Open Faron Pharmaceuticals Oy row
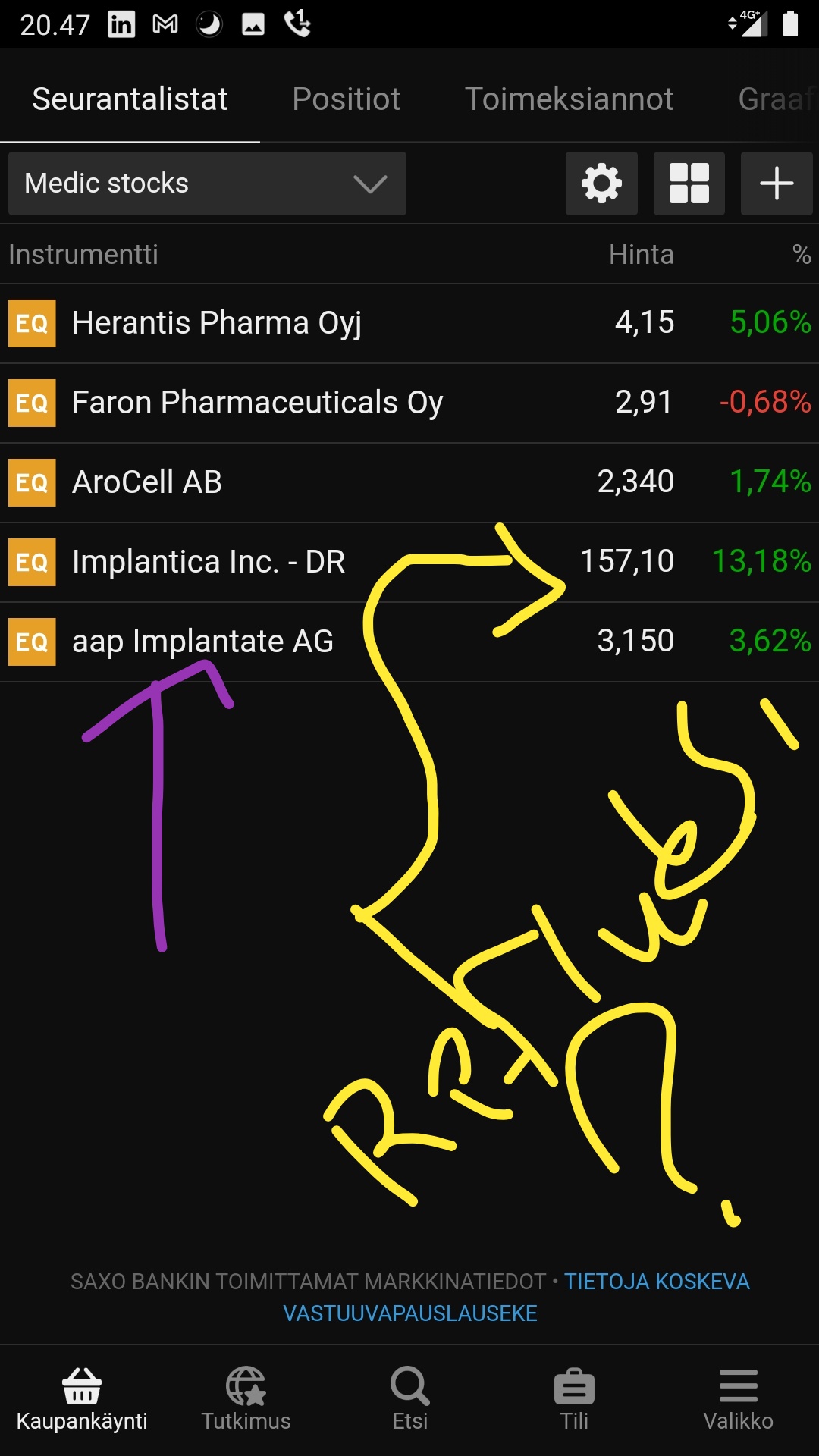 409,403
